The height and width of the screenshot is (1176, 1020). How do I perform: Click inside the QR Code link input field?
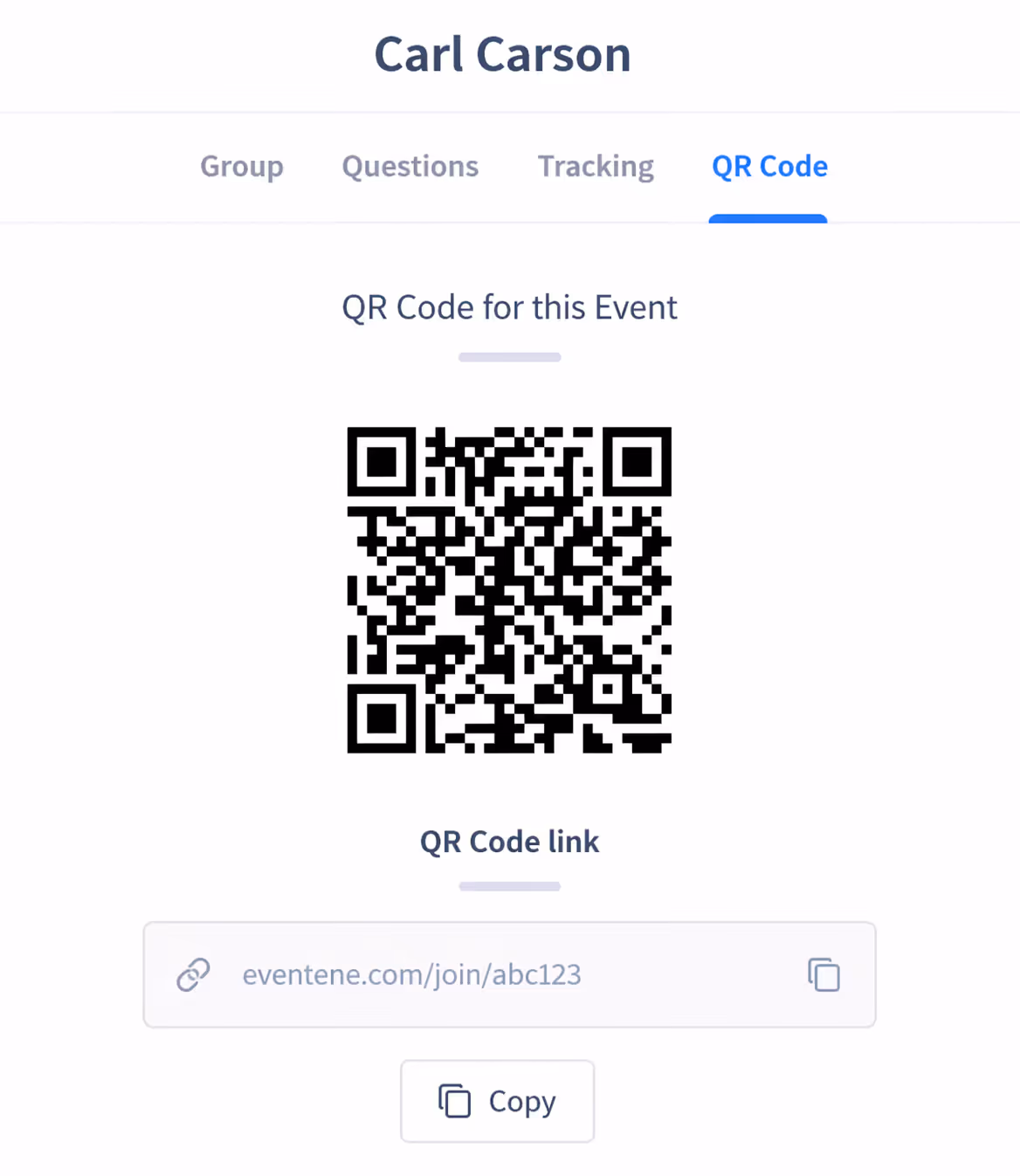[509, 974]
